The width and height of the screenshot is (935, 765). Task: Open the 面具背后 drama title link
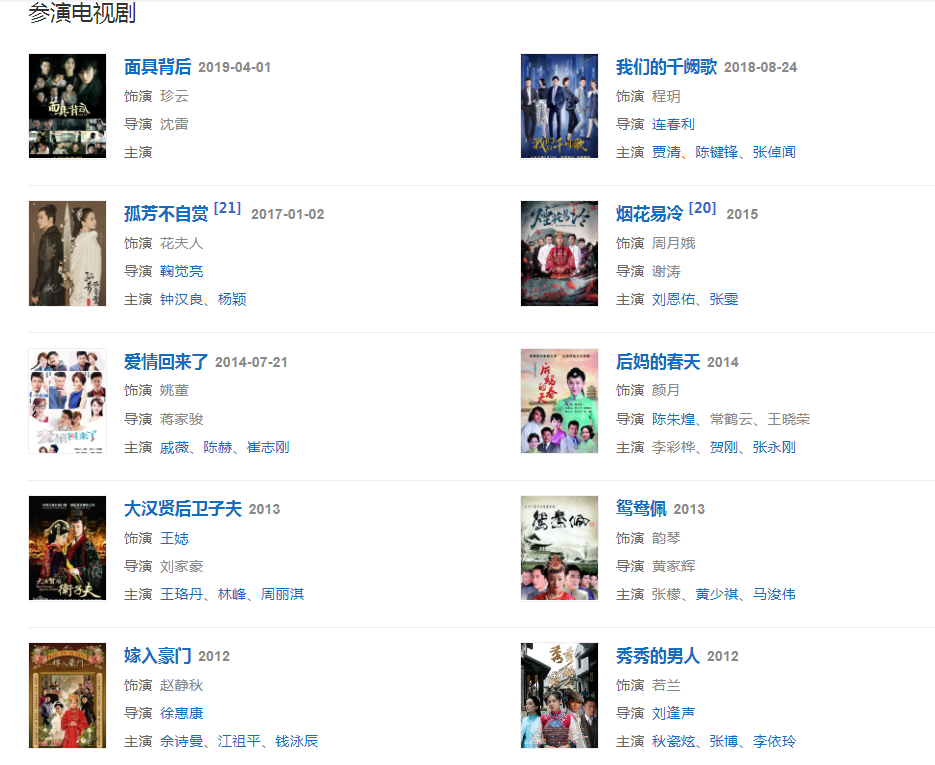click(157, 67)
